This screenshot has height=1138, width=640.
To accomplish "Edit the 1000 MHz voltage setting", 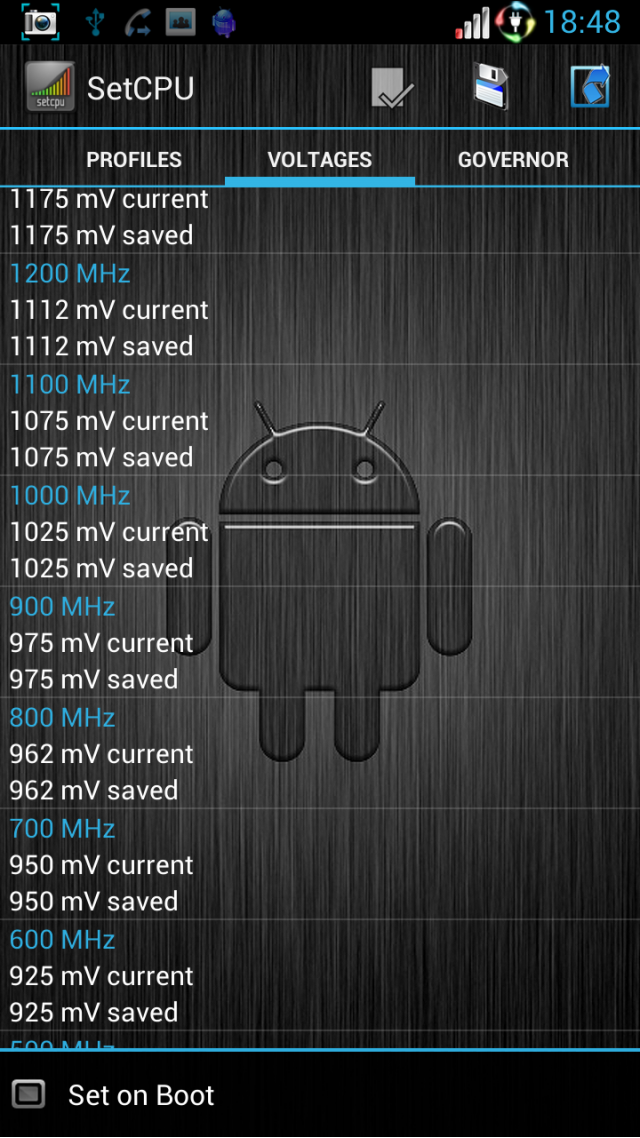I will coord(320,531).
